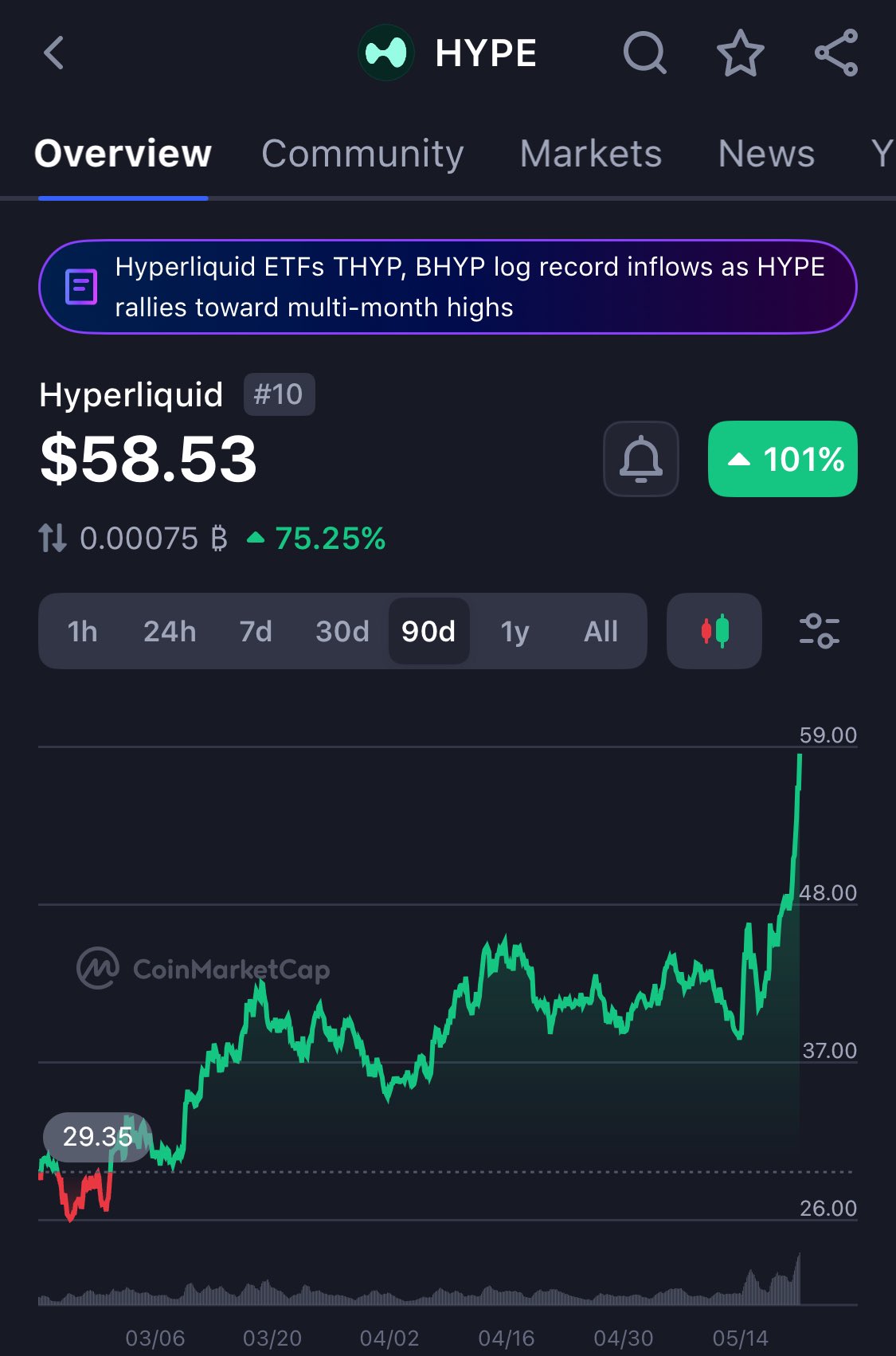Open chart settings sliders icon

click(820, 631)
